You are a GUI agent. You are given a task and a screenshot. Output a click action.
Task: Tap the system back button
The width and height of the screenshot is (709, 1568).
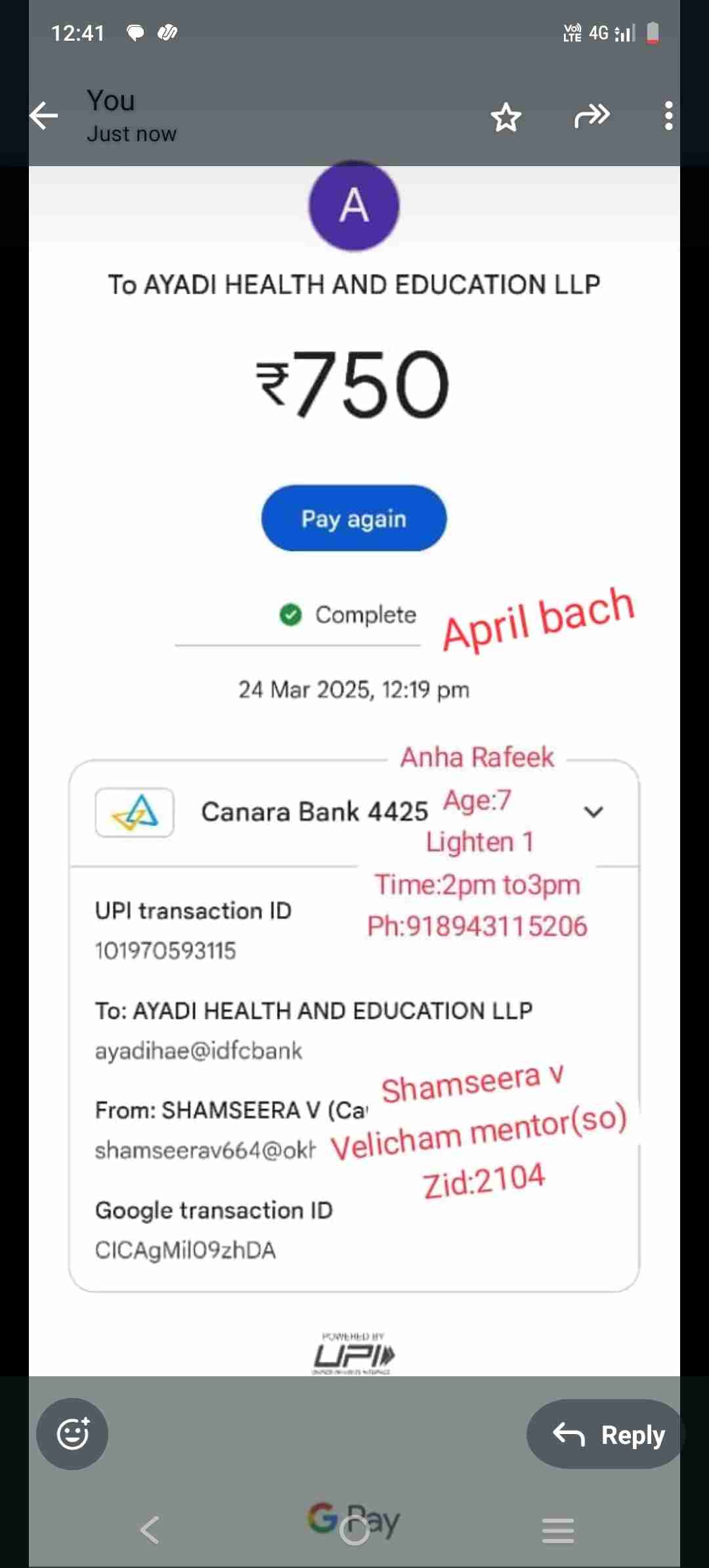coord(150,1530)
